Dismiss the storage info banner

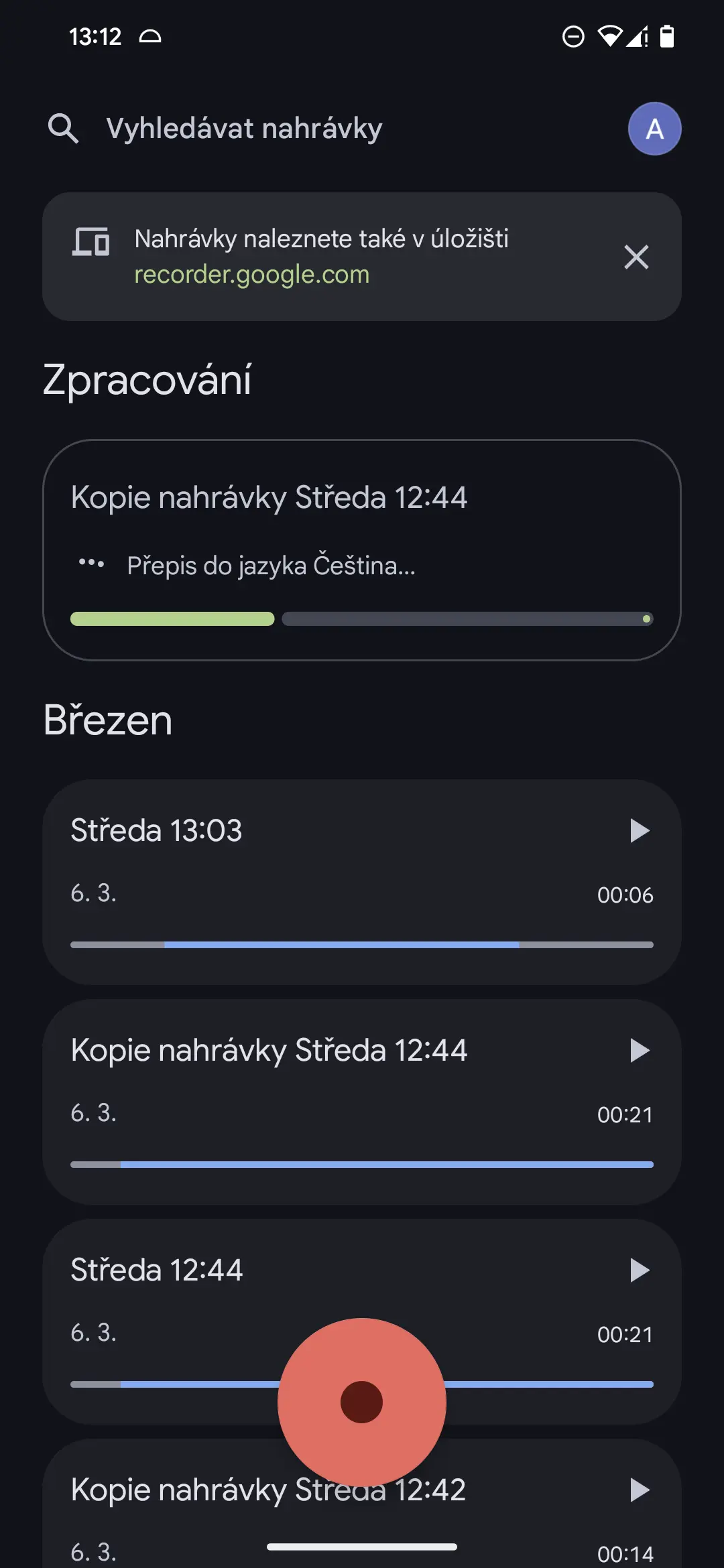point(636,257)
